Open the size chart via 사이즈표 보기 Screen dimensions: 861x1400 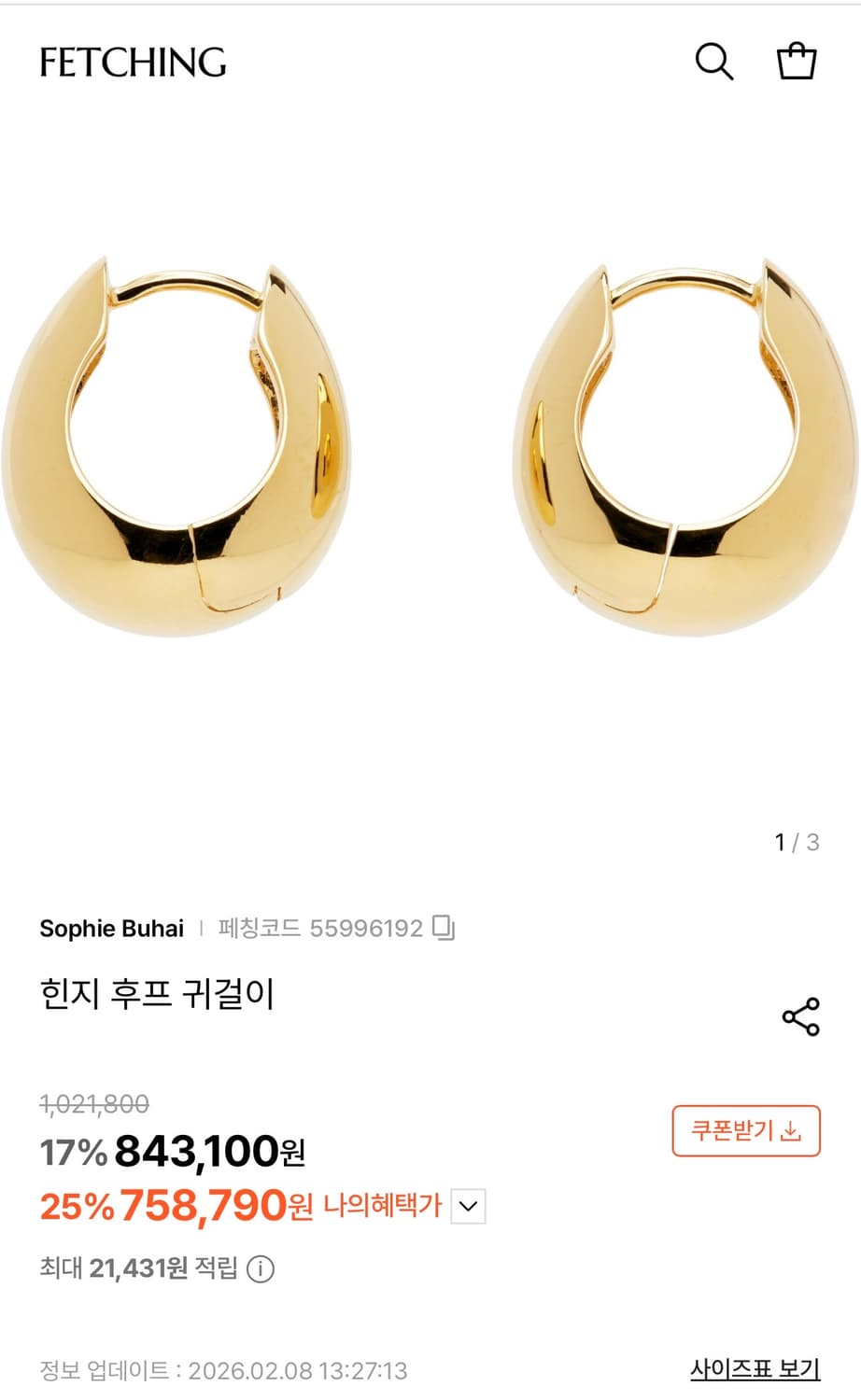click(755, 1365)
